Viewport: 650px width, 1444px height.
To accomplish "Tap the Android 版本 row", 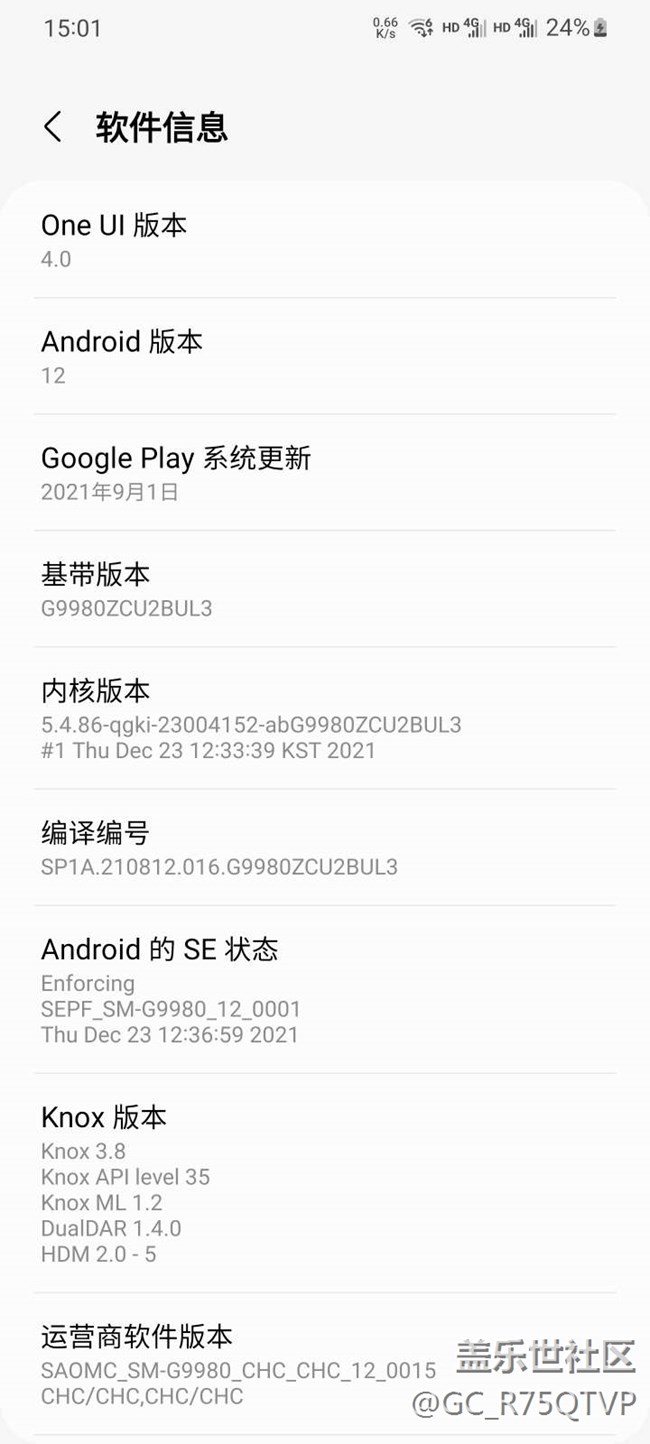I will click(x=324, y=357).
